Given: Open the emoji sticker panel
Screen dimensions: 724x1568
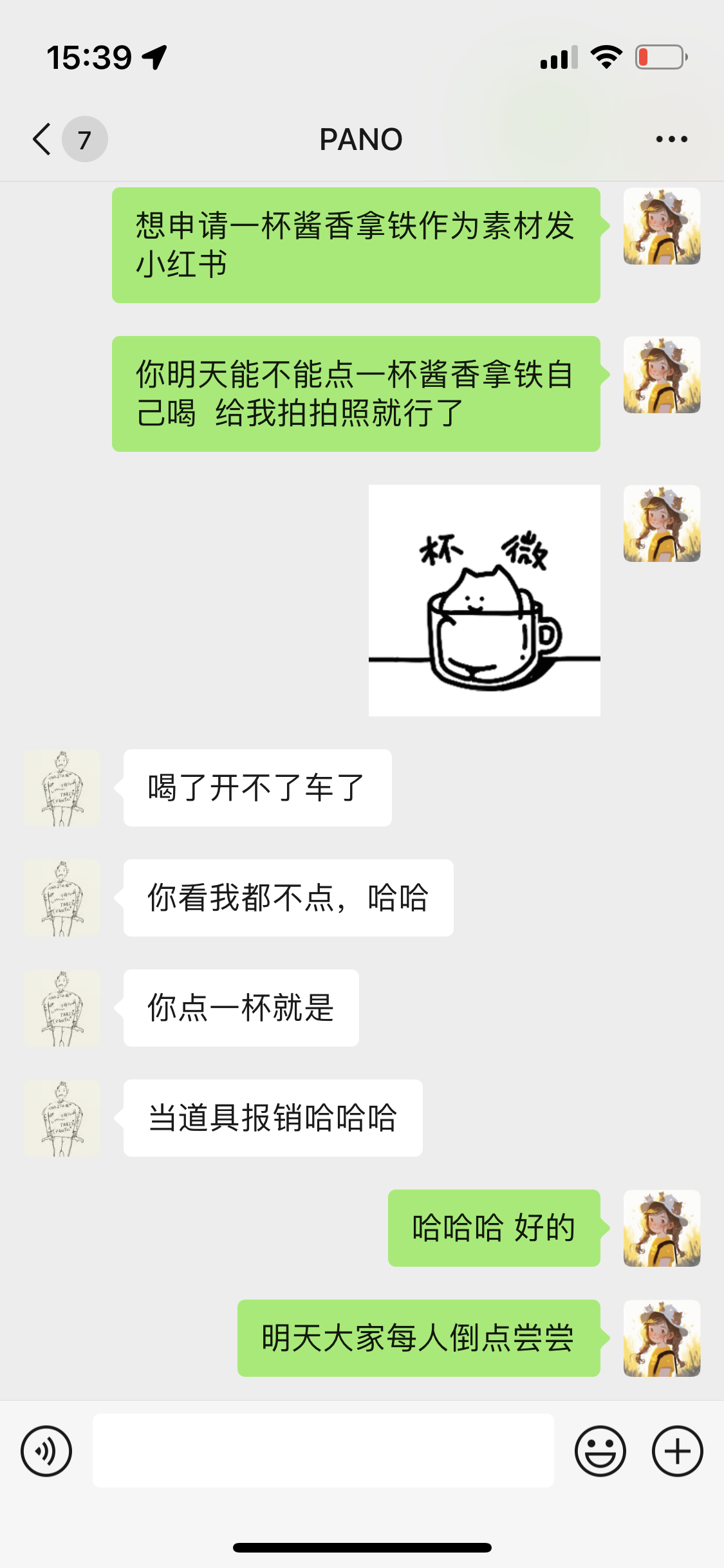Looking at the screenshot, I should pos(600,1451).
